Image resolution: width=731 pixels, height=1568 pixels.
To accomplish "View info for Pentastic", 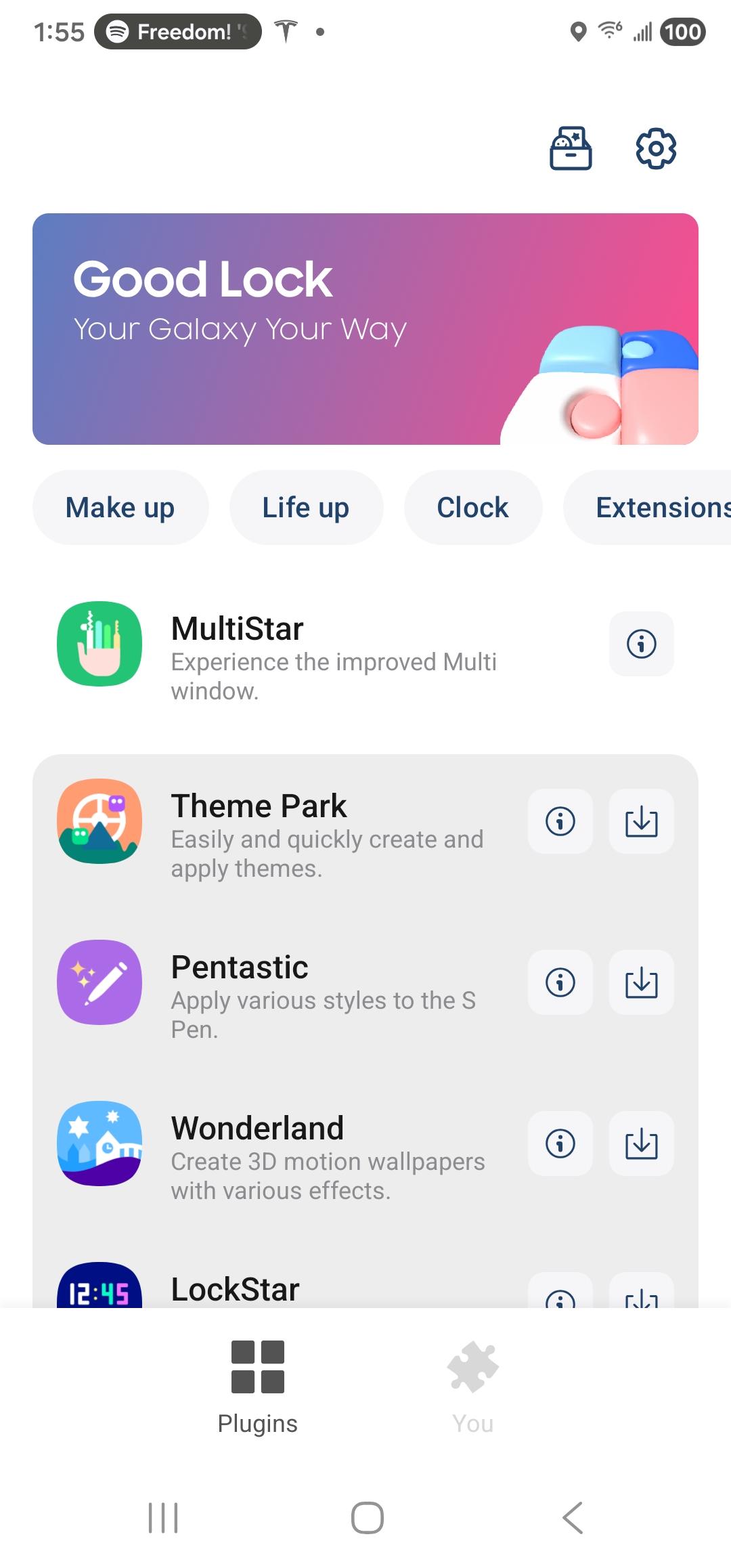I will coord(560,982).
